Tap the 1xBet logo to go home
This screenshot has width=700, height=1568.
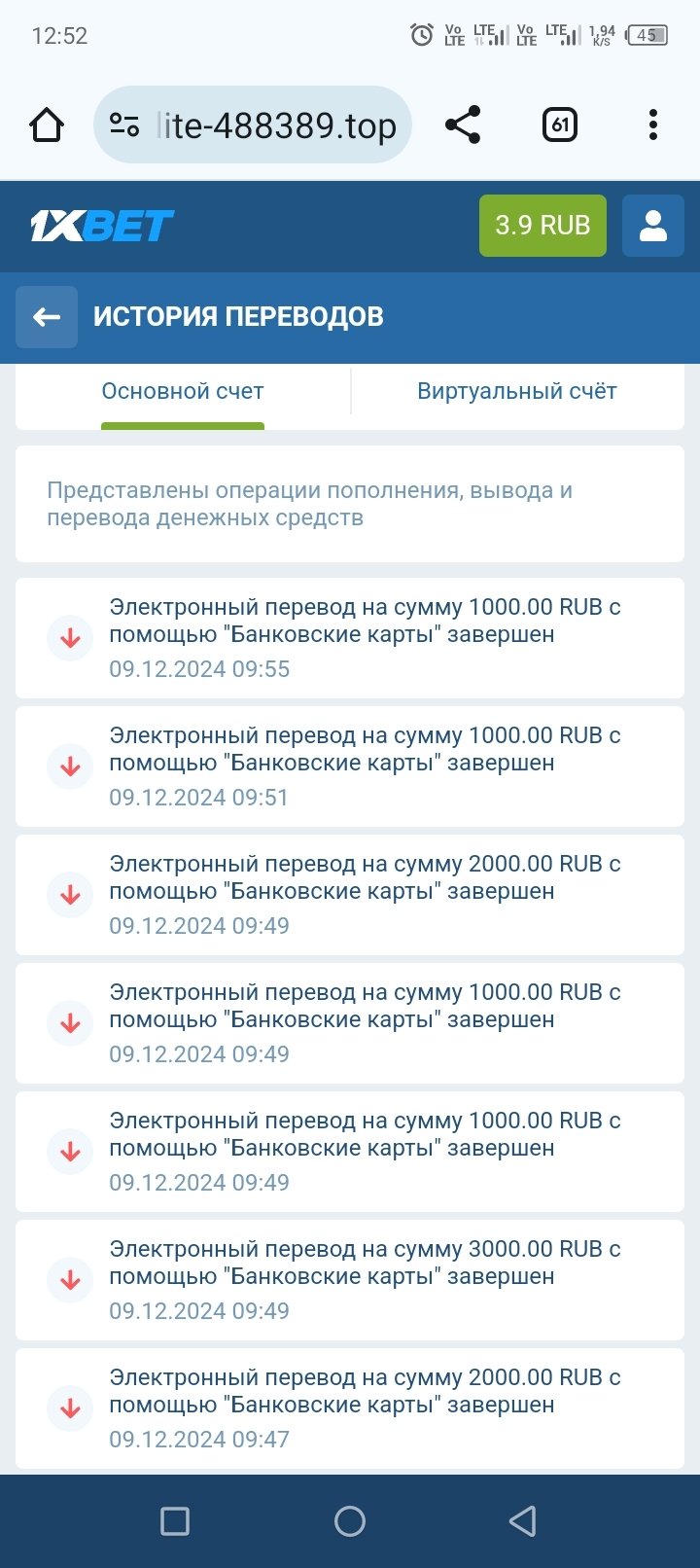tap(102, 226)
